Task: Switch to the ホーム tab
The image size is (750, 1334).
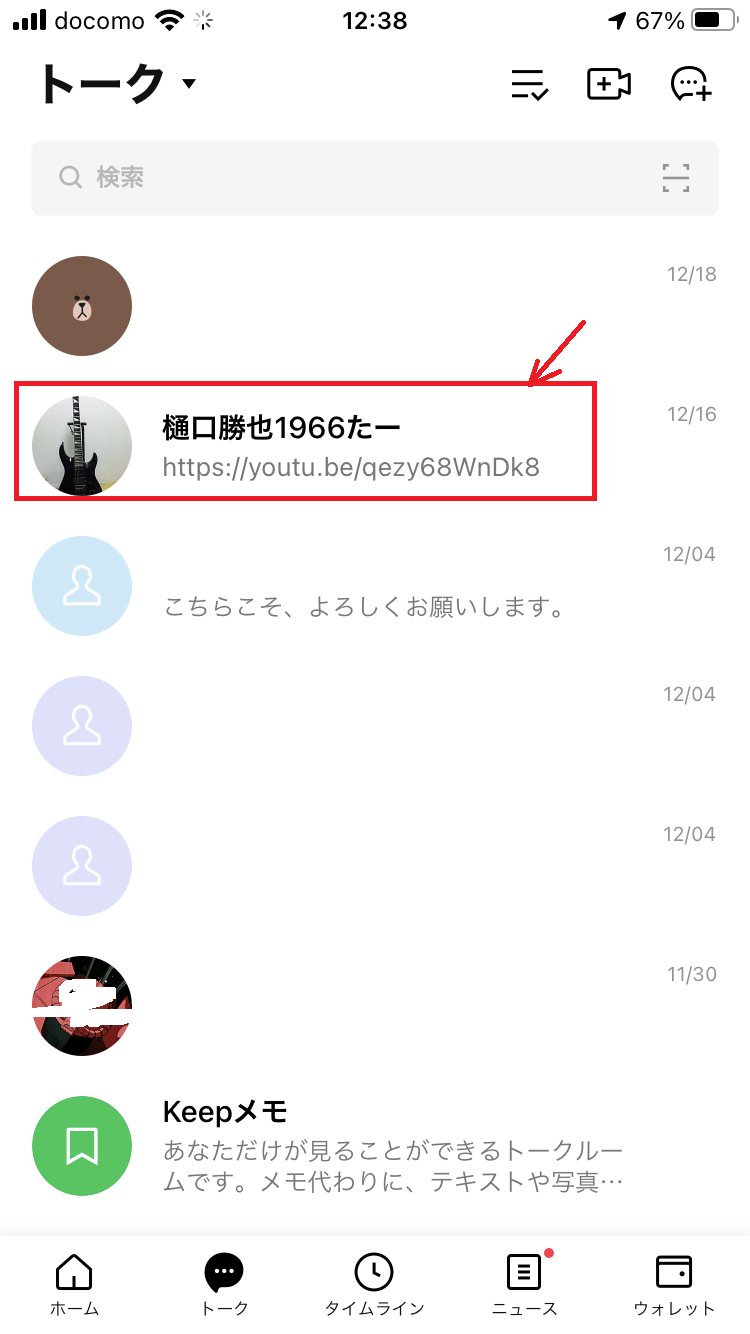Action: coord(75,1285)
